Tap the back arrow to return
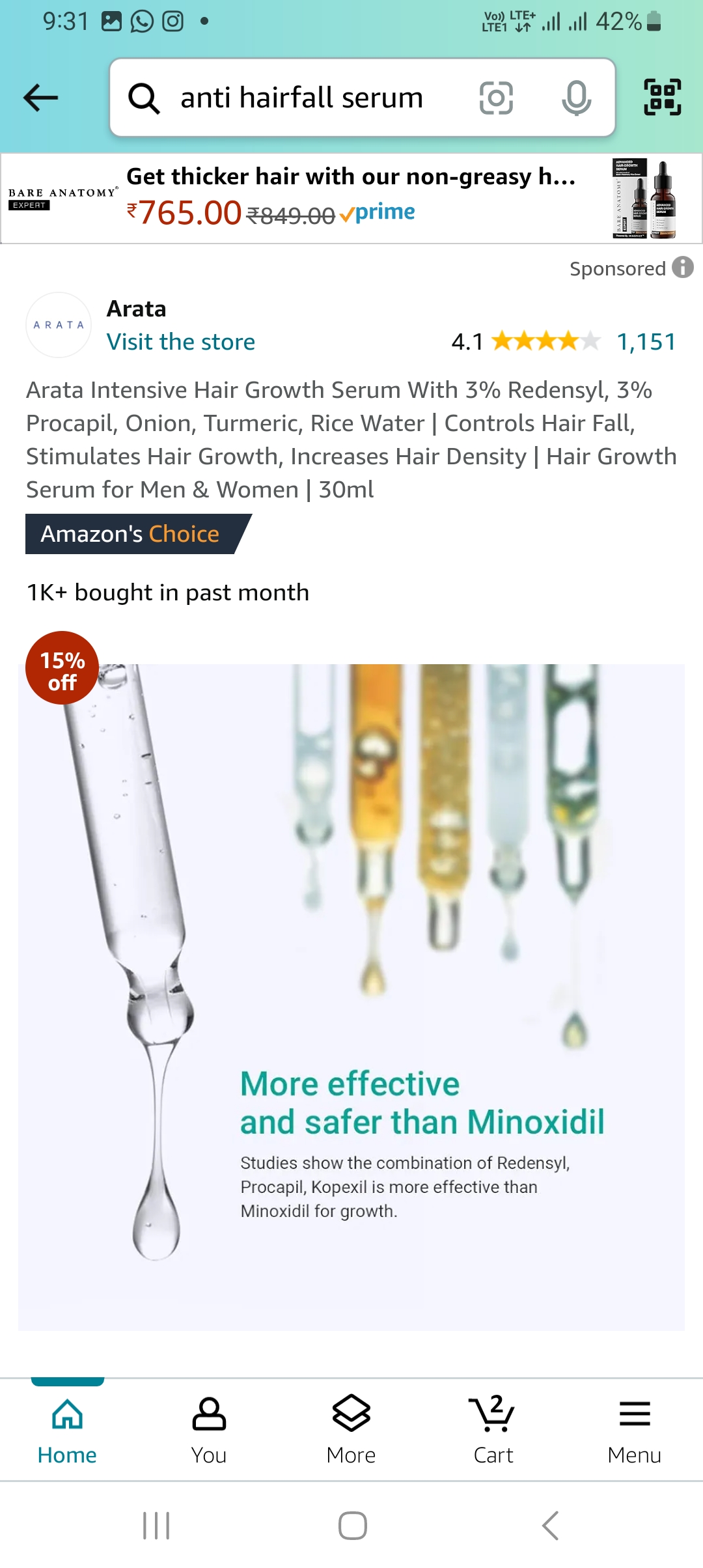 coord(40,98)
